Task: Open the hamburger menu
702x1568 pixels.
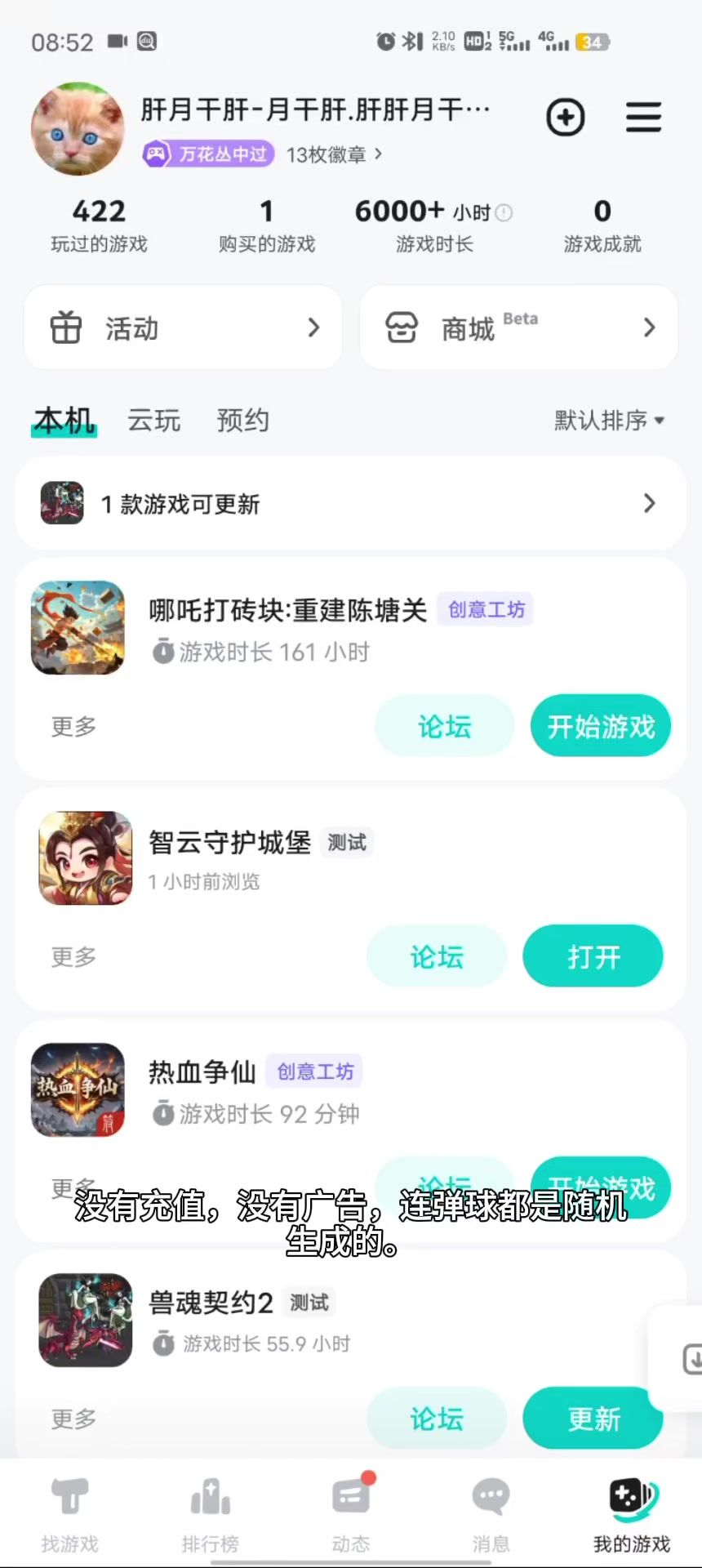Action: pos(643,118)
